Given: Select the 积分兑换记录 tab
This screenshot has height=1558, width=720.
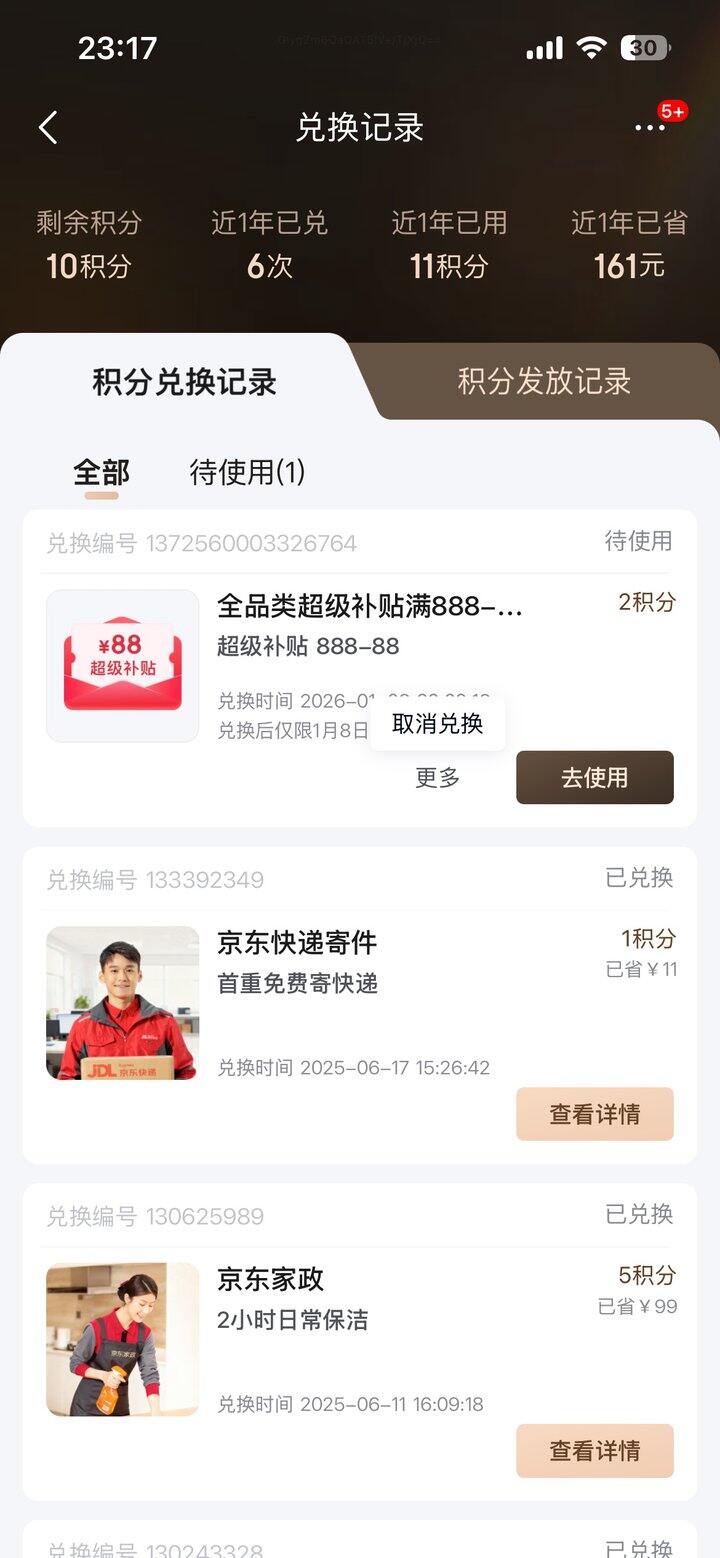Looking at the screenshot, I should coord(184,382).
